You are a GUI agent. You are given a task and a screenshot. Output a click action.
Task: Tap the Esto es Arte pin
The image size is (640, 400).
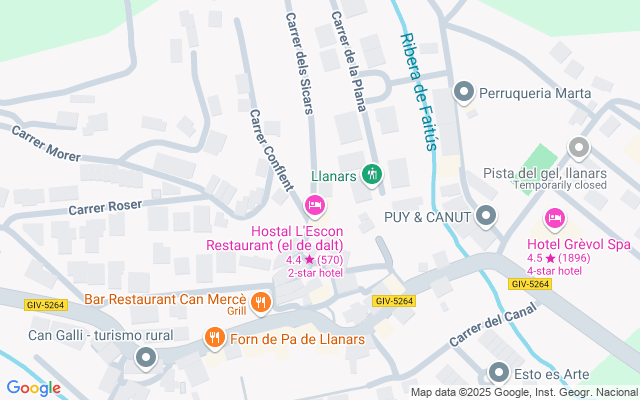tap(499, 374)
